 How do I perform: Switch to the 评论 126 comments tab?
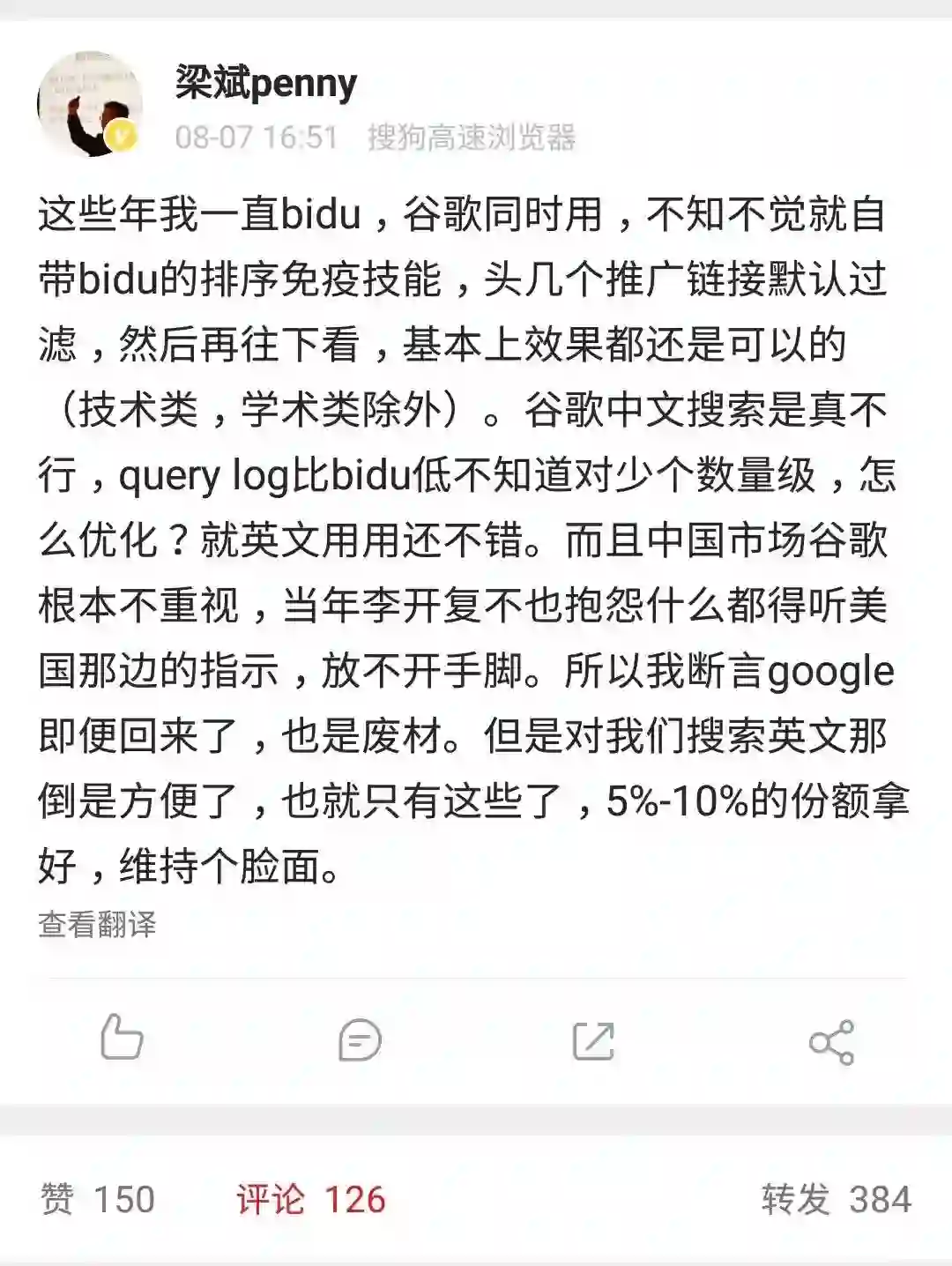[310, 1199]
